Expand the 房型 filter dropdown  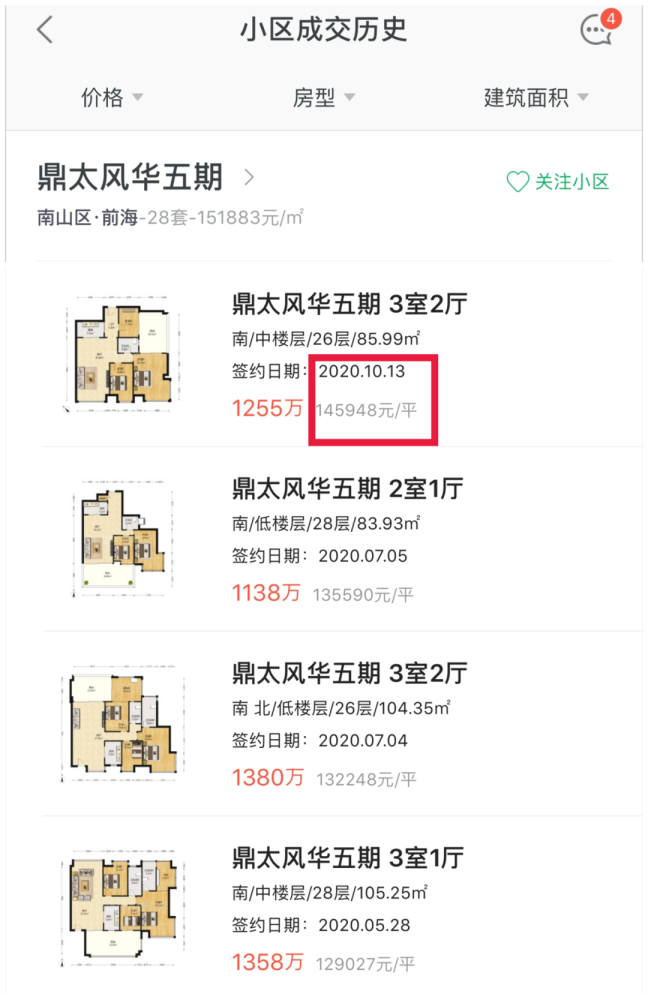pos(323,97)
